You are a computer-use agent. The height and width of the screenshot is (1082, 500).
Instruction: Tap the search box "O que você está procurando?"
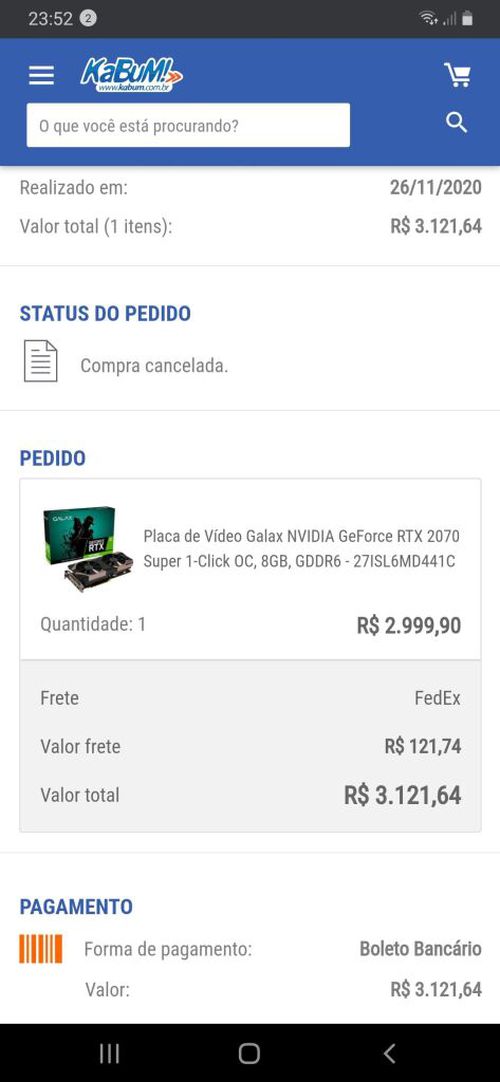coord(188,125)
